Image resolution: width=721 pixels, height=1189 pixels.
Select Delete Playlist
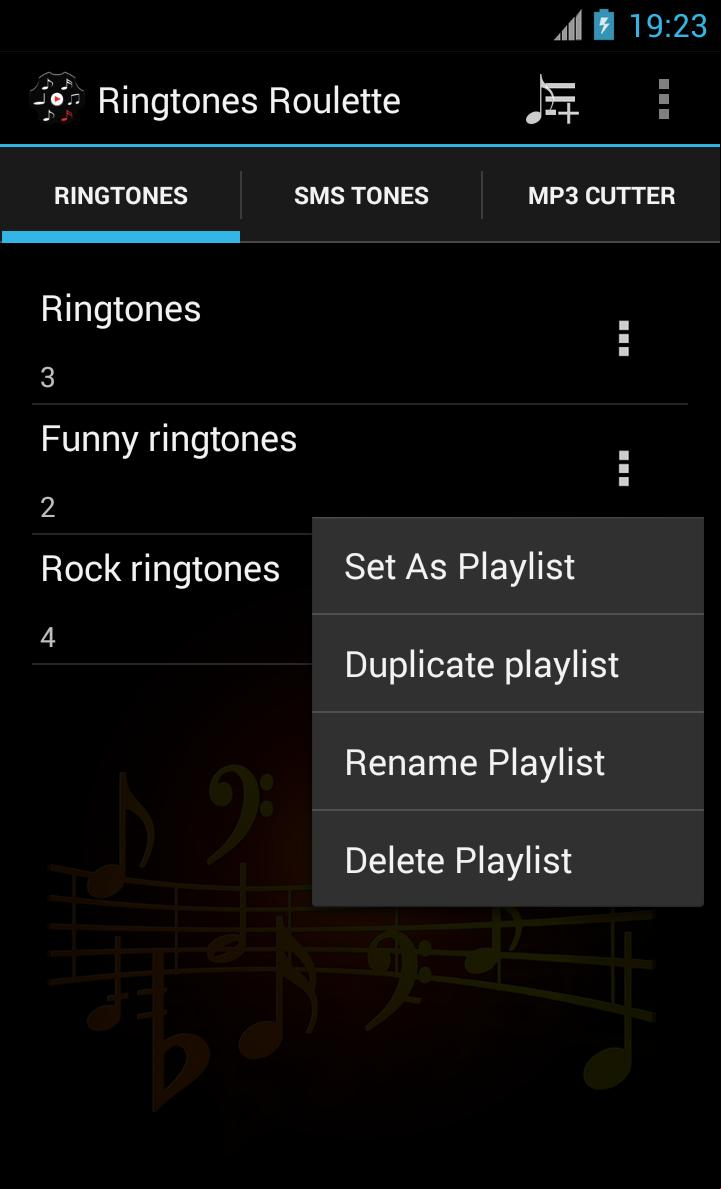(508, 859)
